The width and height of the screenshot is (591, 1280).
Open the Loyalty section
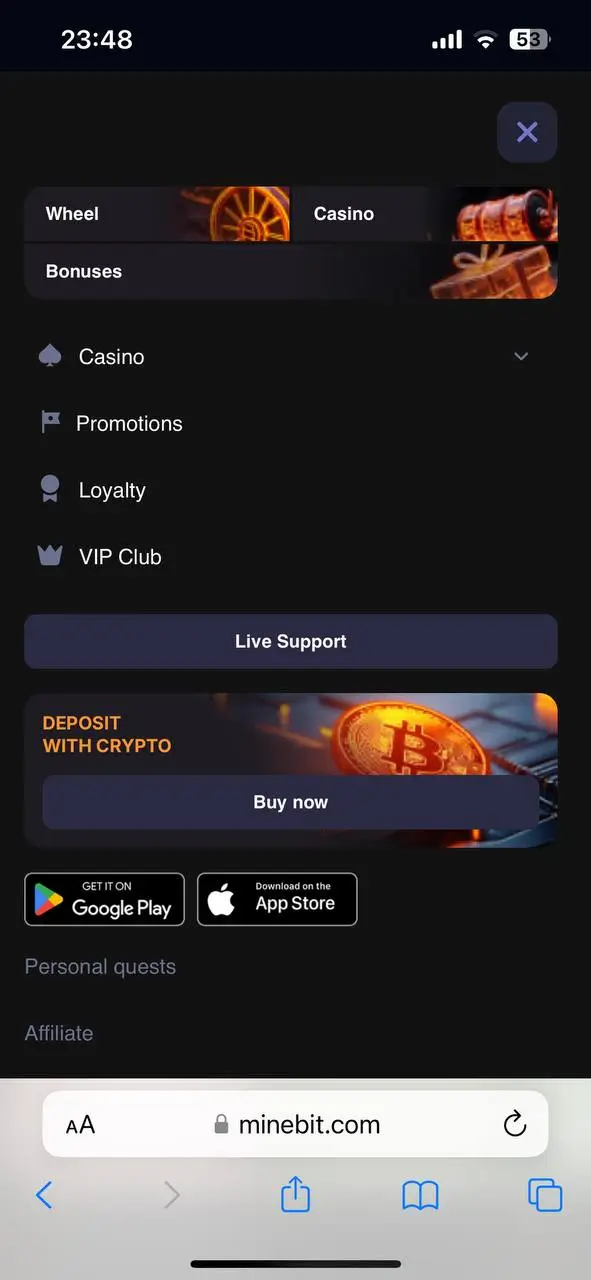(112, 490)
